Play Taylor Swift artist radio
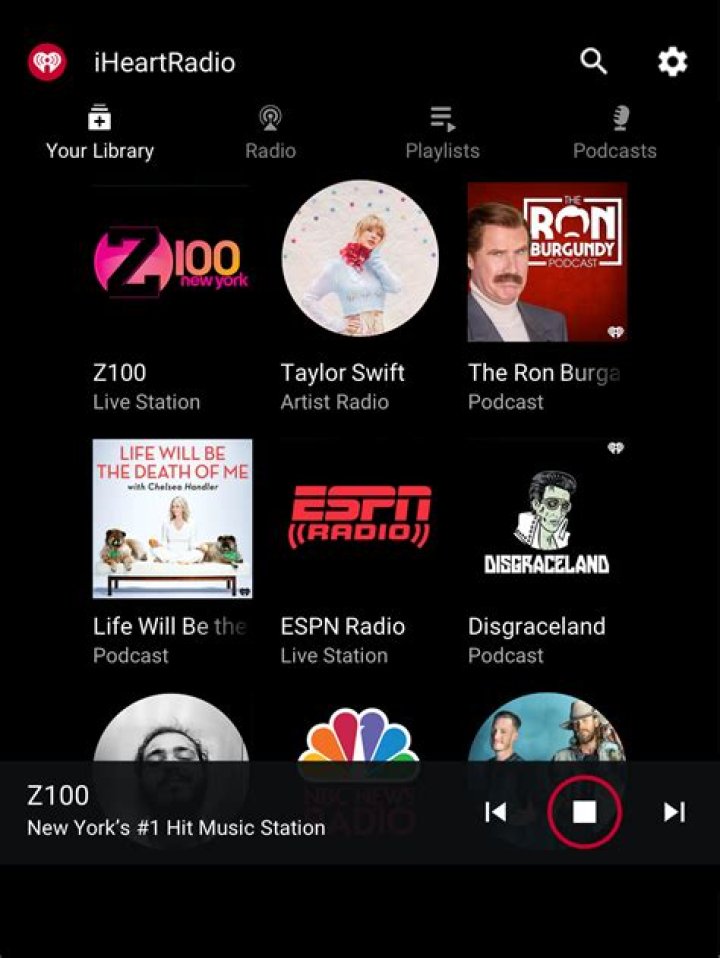 (x=359, y=259)
